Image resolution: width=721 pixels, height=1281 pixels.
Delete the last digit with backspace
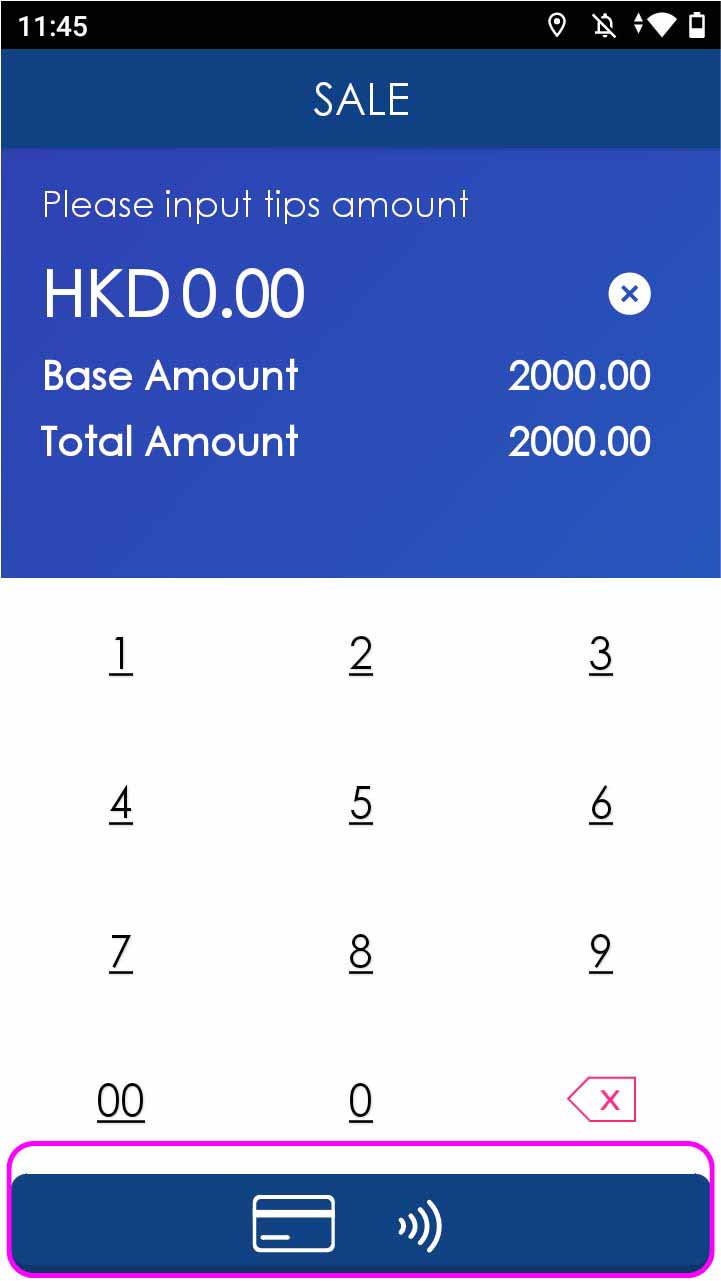pos(601,1100)
